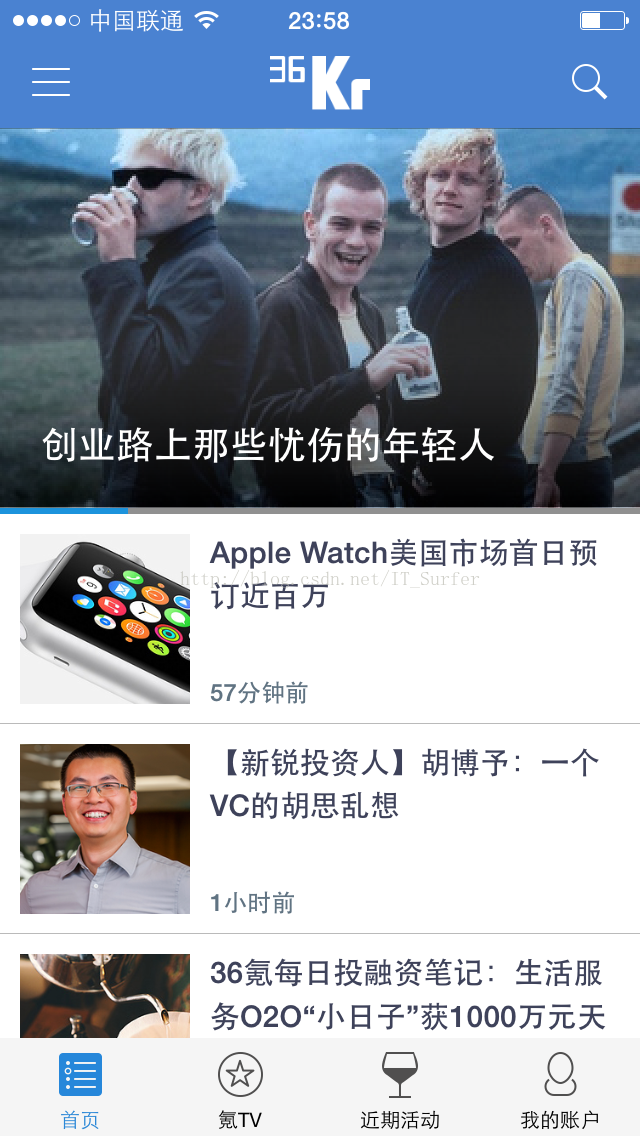Read the 【新锐投资人】胡博予 article
The height and width of the screenshot is (1136, 640).
coord(403,784)
